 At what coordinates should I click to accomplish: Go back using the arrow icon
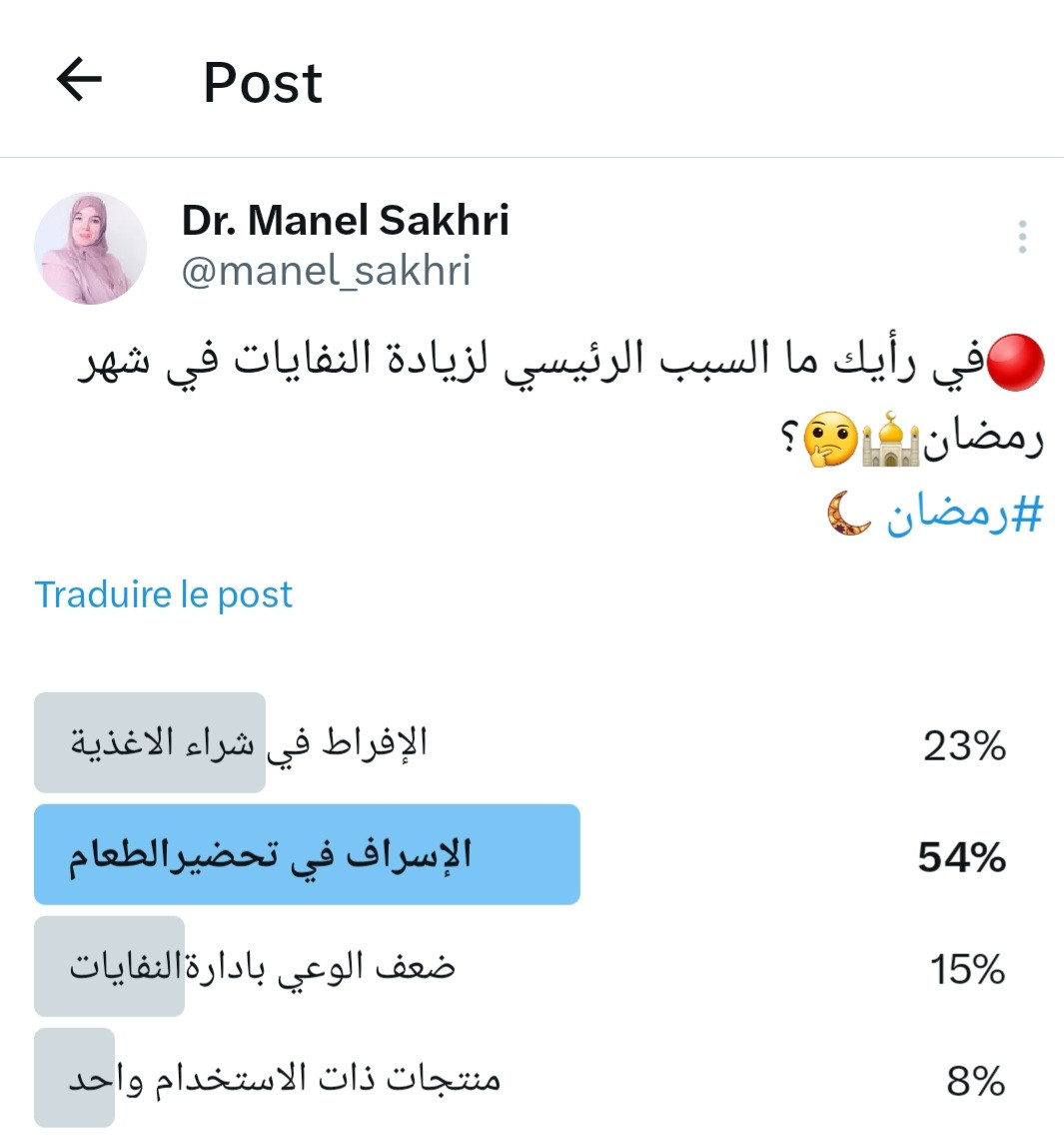click(79, 79)
